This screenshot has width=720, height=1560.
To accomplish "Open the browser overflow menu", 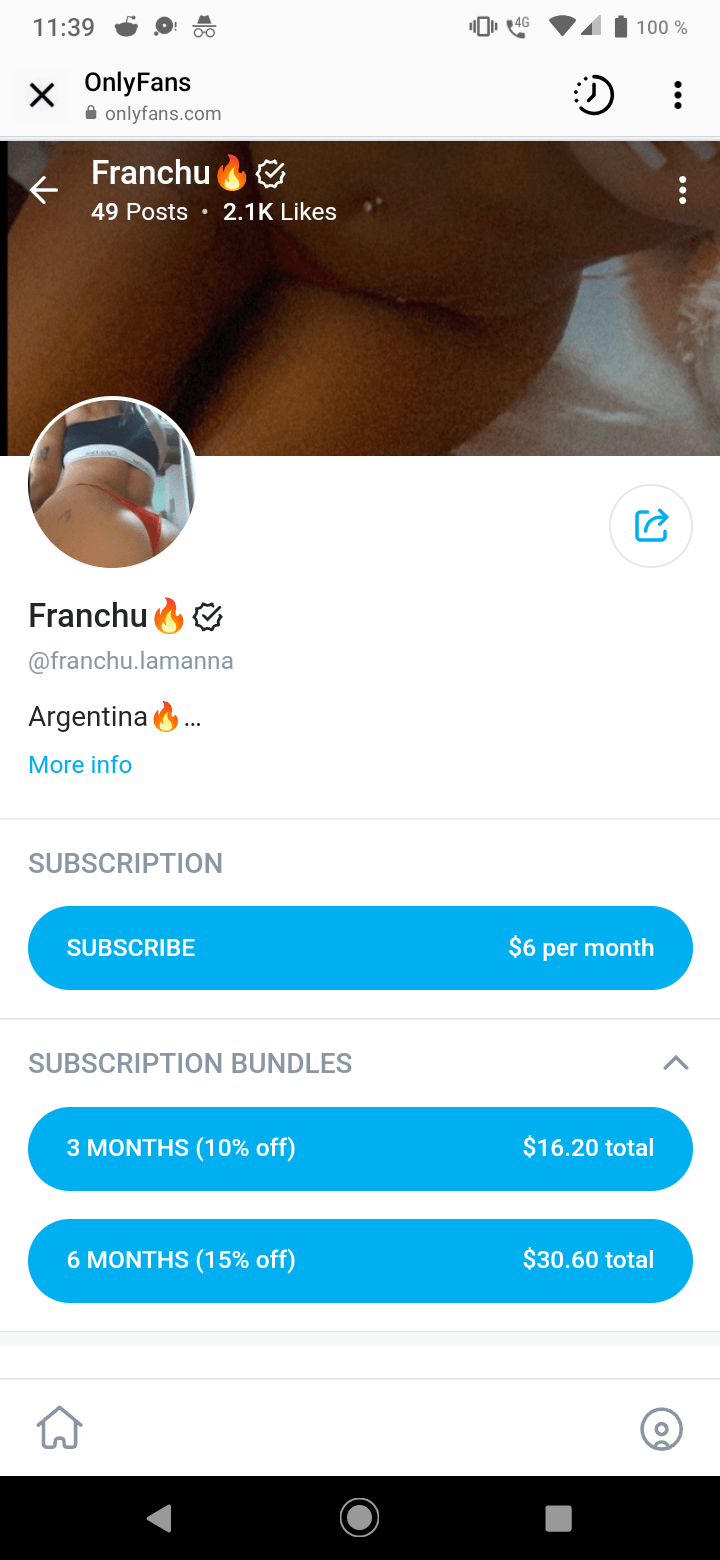I will click(x=677, y=96).
